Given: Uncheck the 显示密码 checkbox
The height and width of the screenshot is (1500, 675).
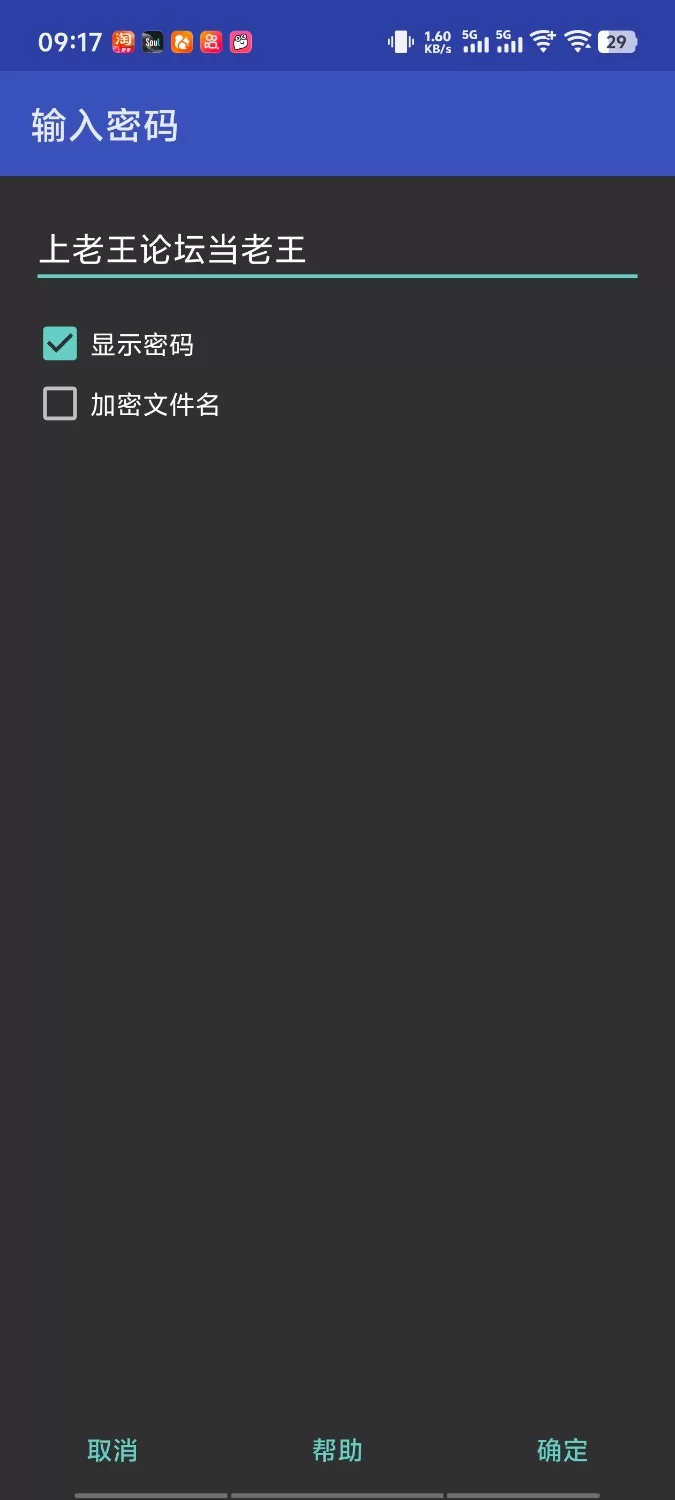Looking at the screenshot, I should (x=60, y=344).
